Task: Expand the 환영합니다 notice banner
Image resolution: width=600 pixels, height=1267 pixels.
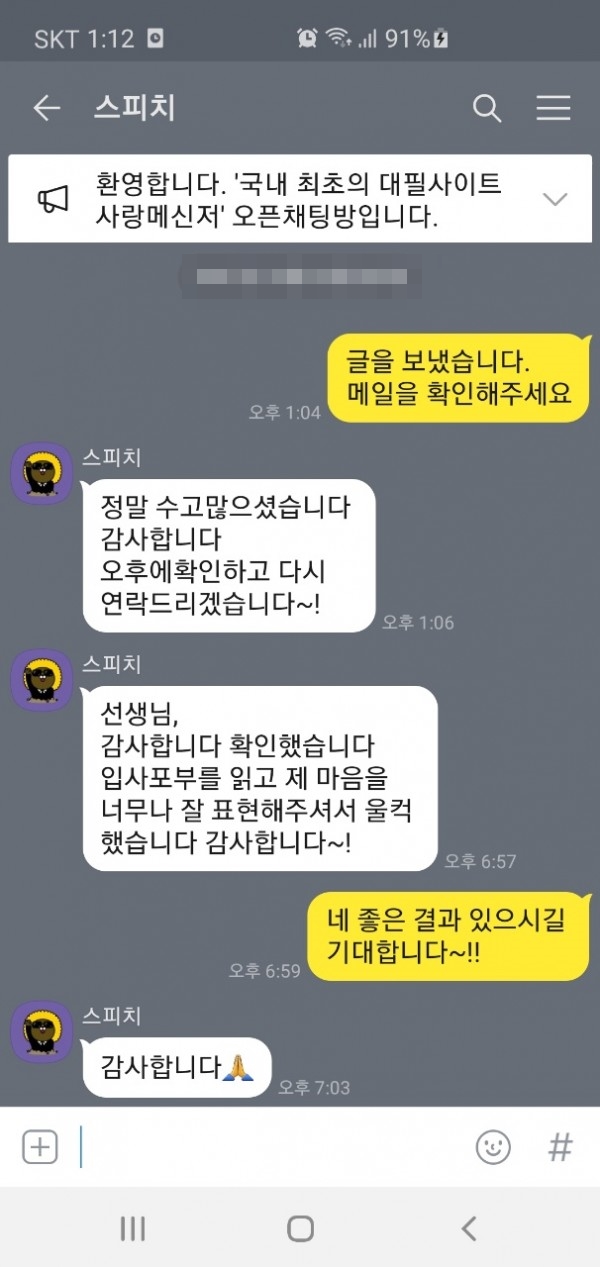Action: click(x=555, y=199)
